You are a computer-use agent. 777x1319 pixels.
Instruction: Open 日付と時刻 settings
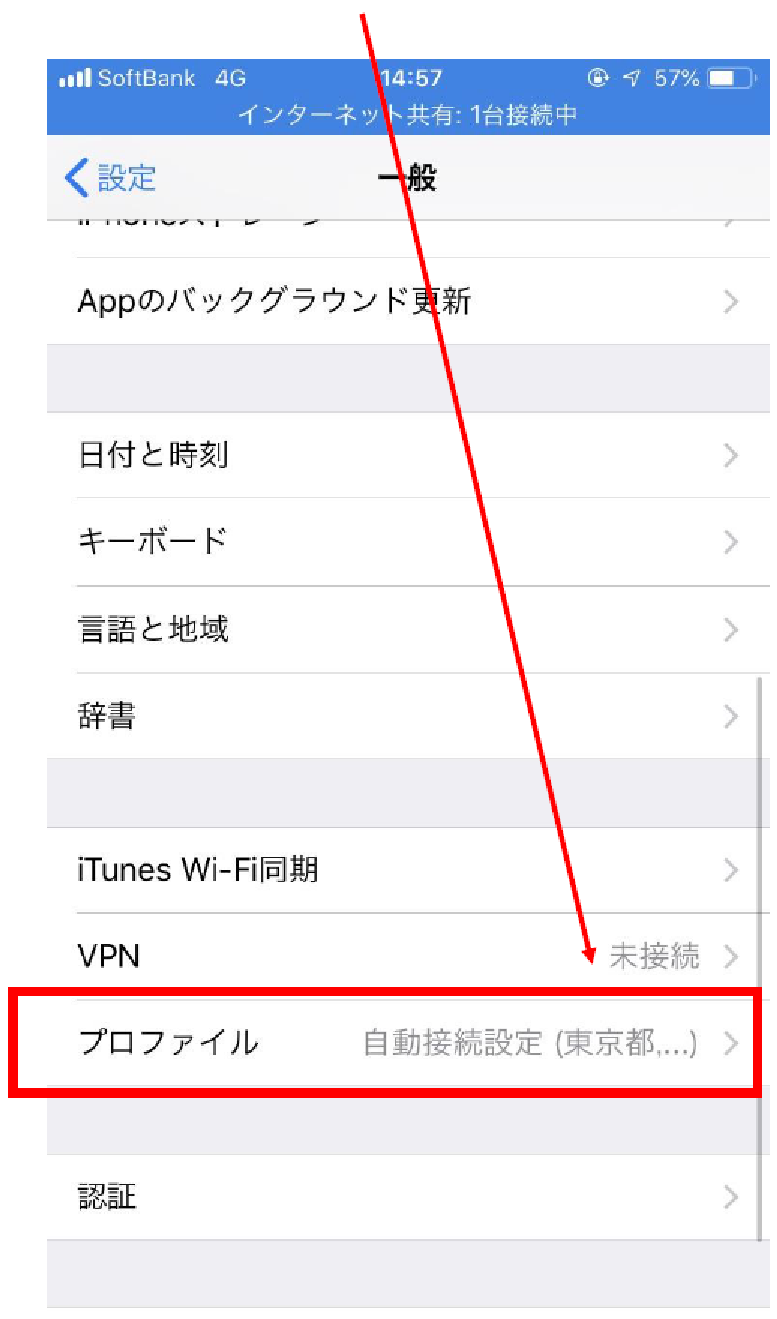tap(408, 455)
